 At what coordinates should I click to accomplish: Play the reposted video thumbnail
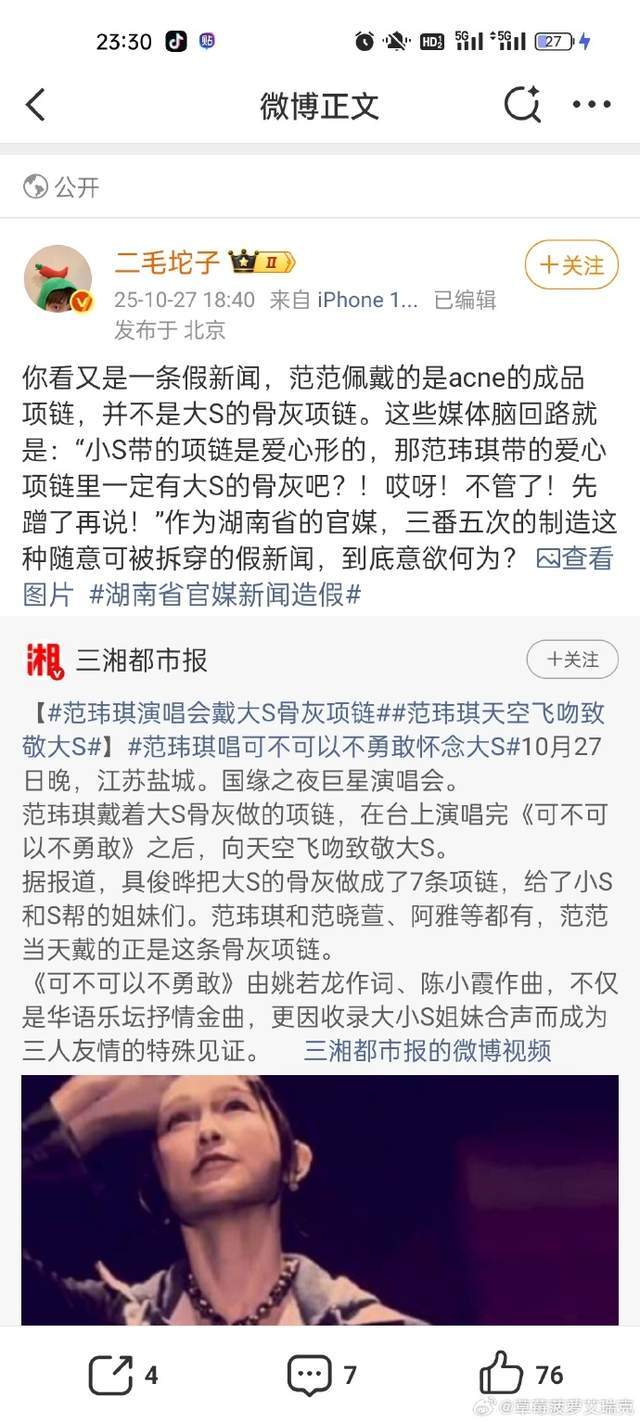click(320, 1200)
